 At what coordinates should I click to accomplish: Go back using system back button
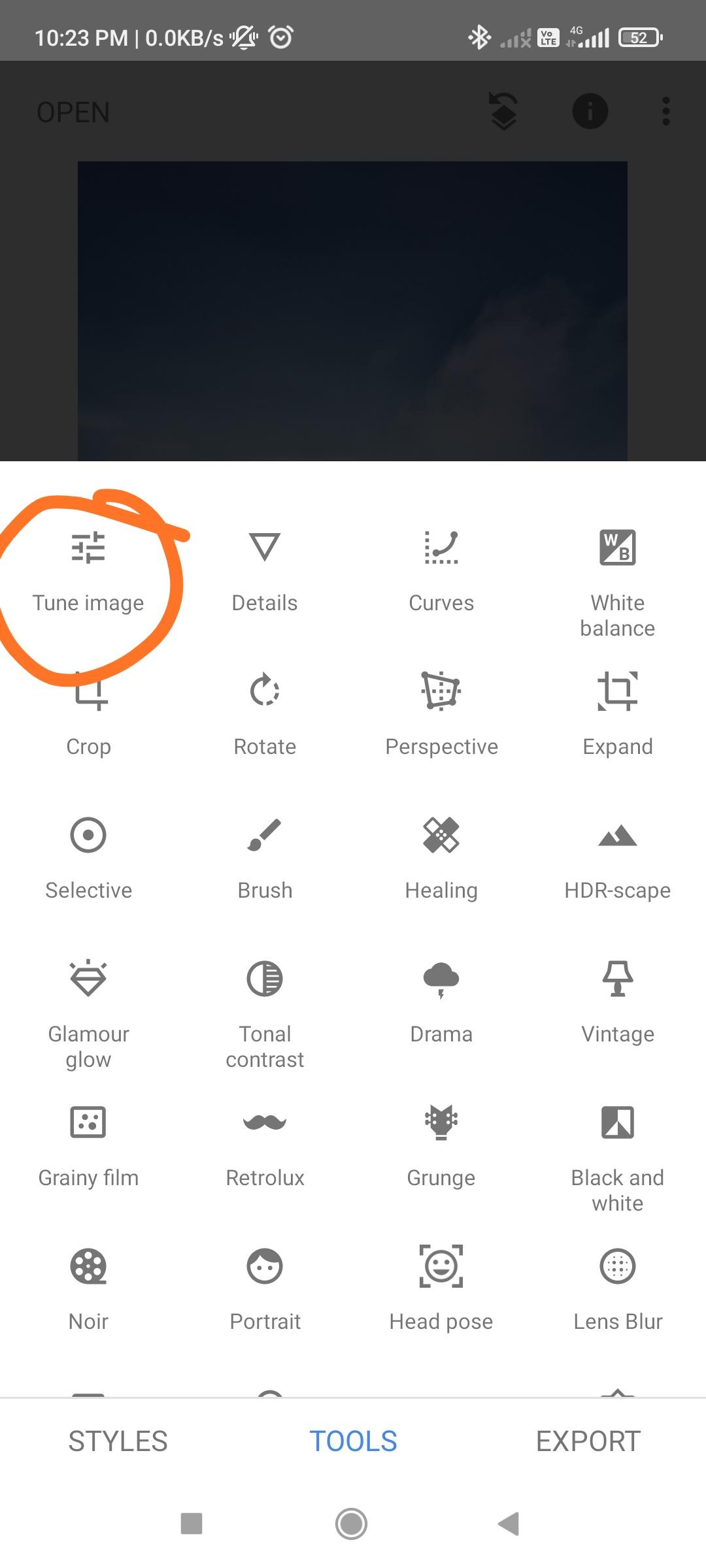tap(509, 1524)
